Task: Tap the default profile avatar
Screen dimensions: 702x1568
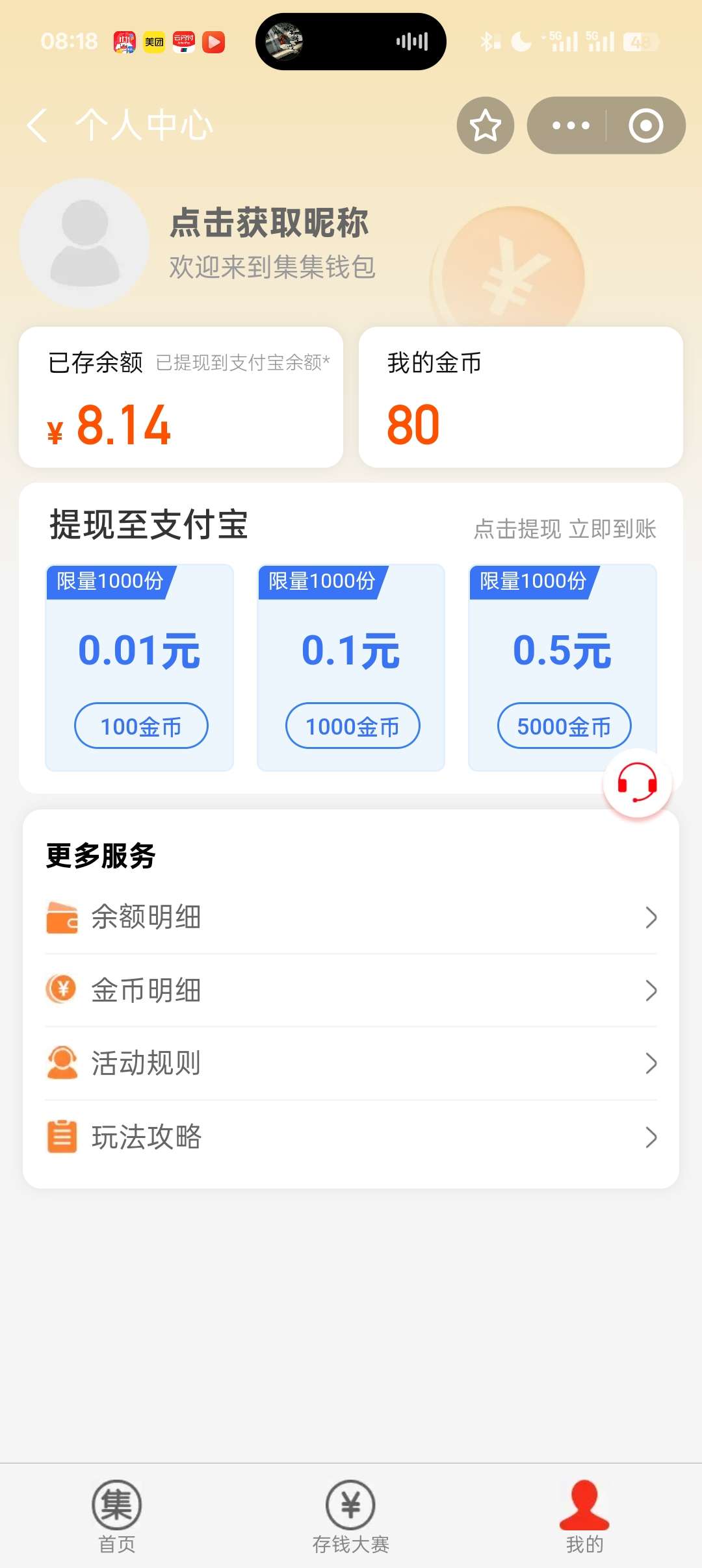Action: coord(84,243)
